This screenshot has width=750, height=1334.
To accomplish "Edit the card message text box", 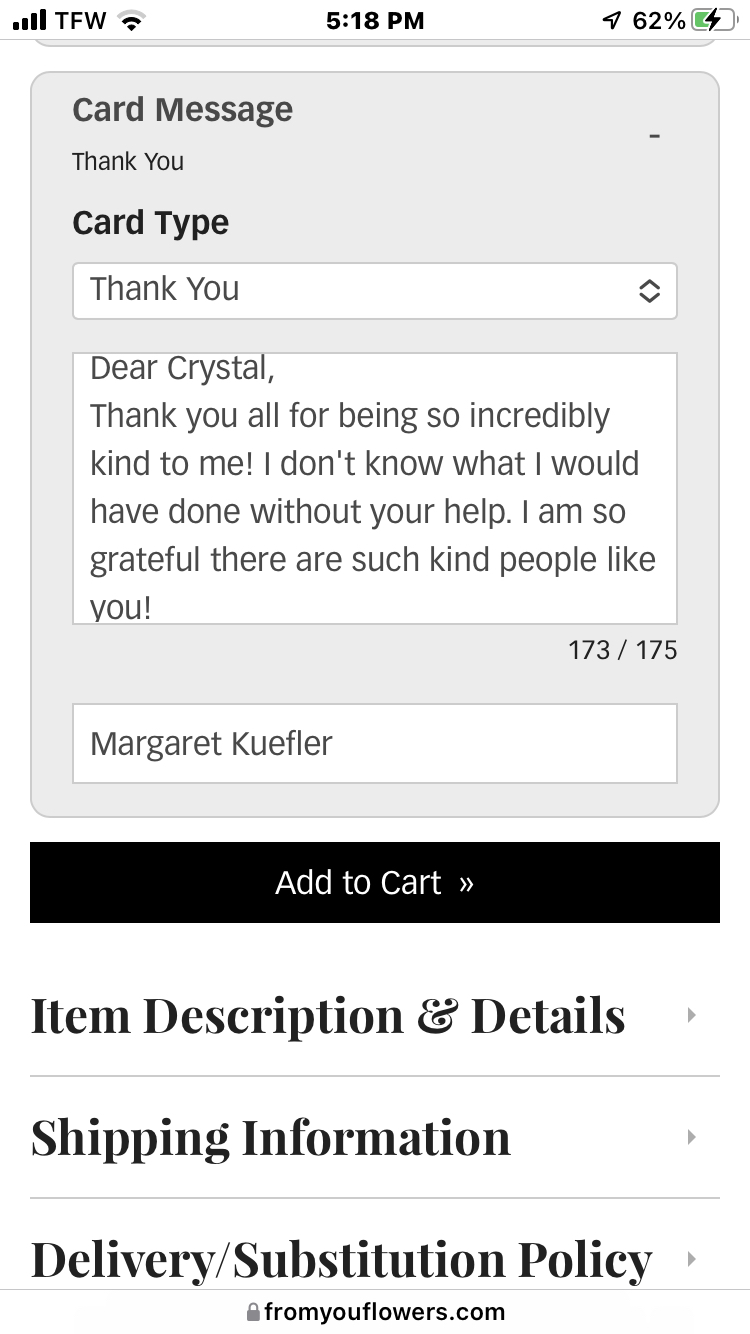I will (374, 488).
